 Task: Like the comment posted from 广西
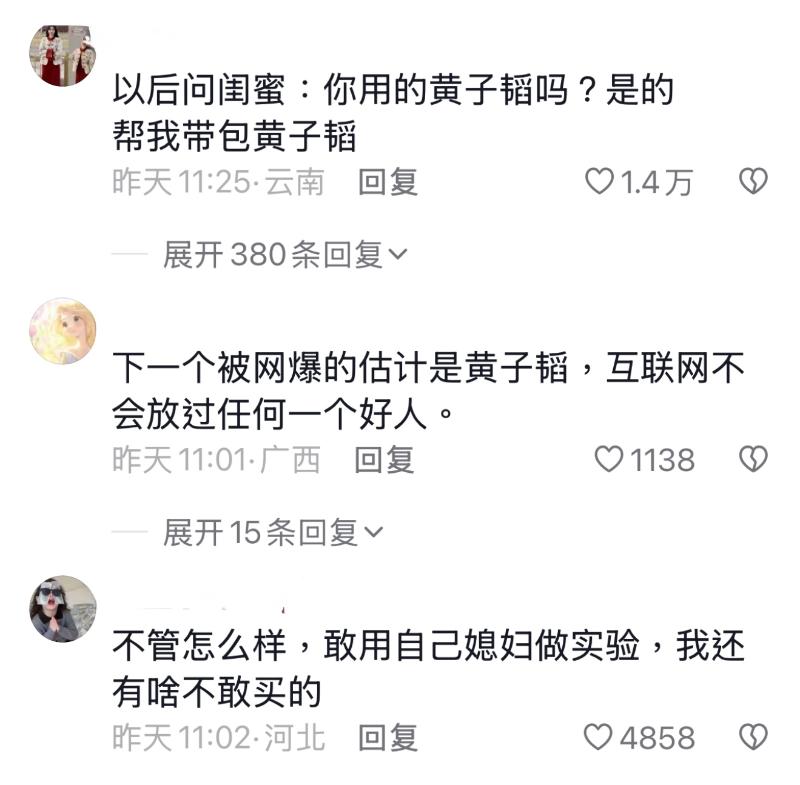pyautogui.click(x=608, y=459)
